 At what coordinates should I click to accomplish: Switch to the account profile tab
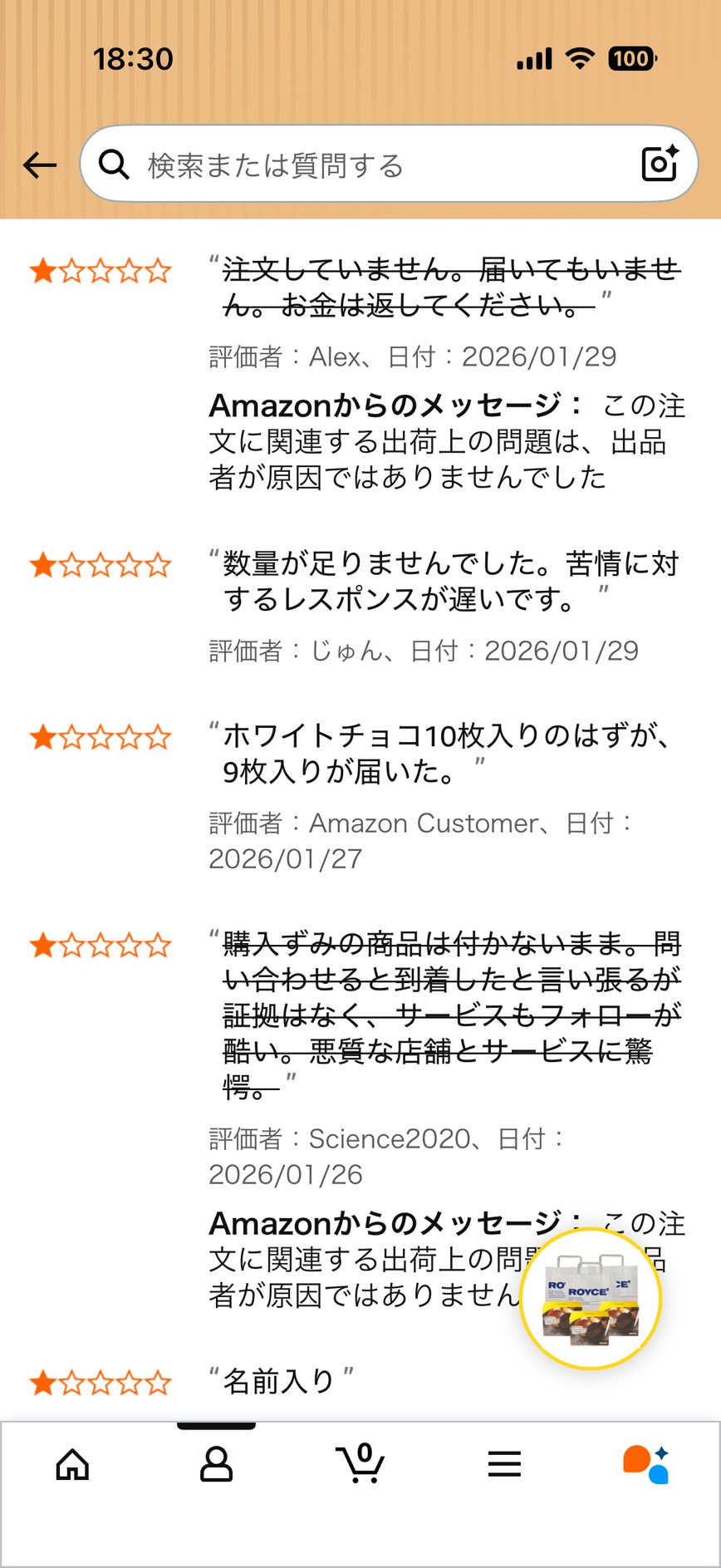216,1464
